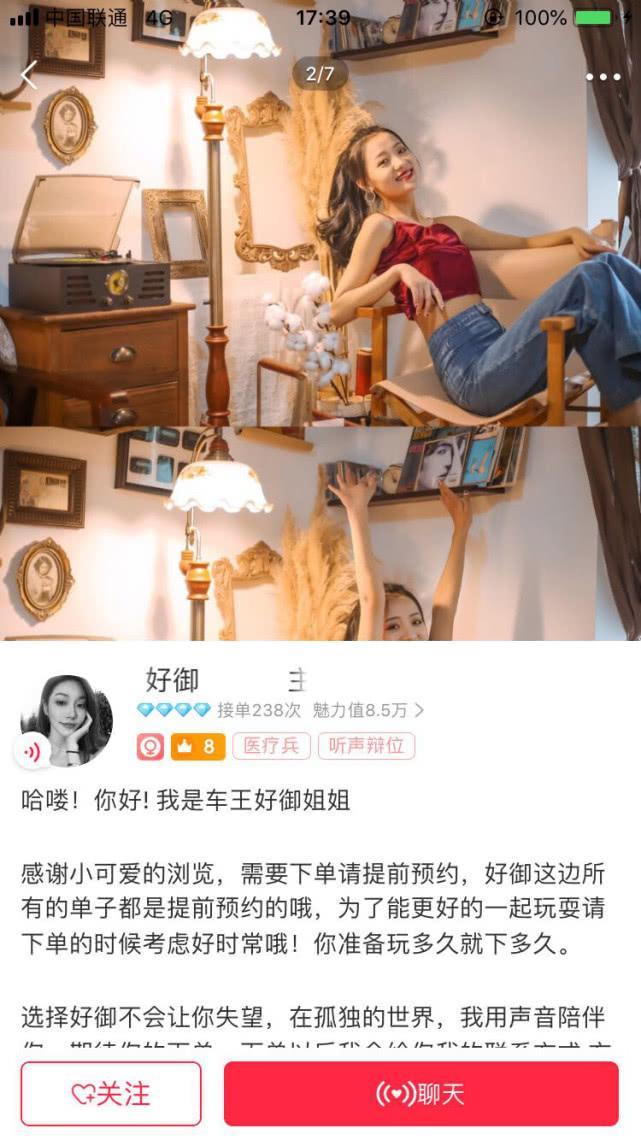This screenshot has width=641, height=1140.
Task: Open the level 8 crown badge
Action: pos(197,746)
